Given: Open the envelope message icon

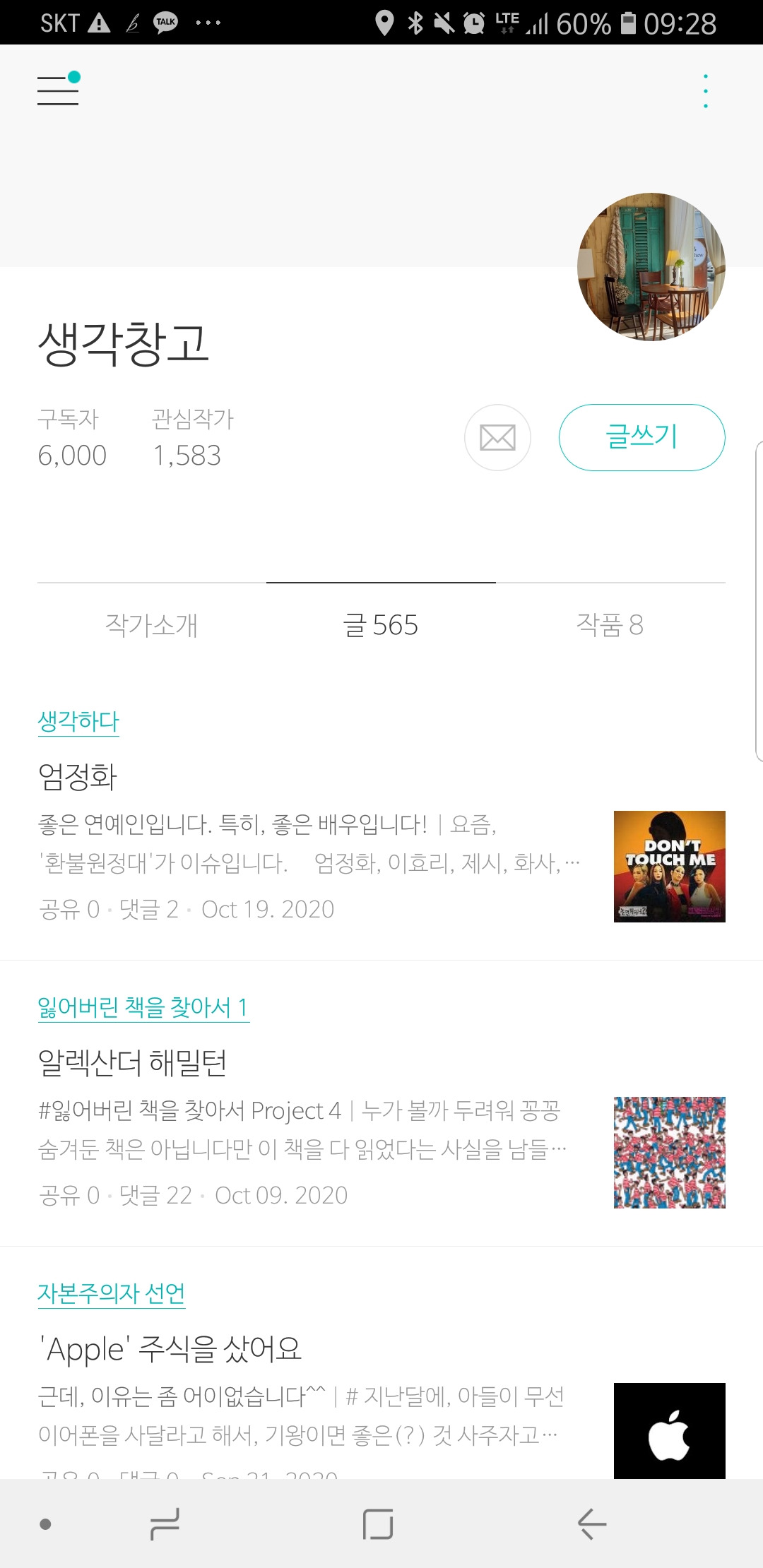Looking at the screenshot, I should [x=497, y=437].
